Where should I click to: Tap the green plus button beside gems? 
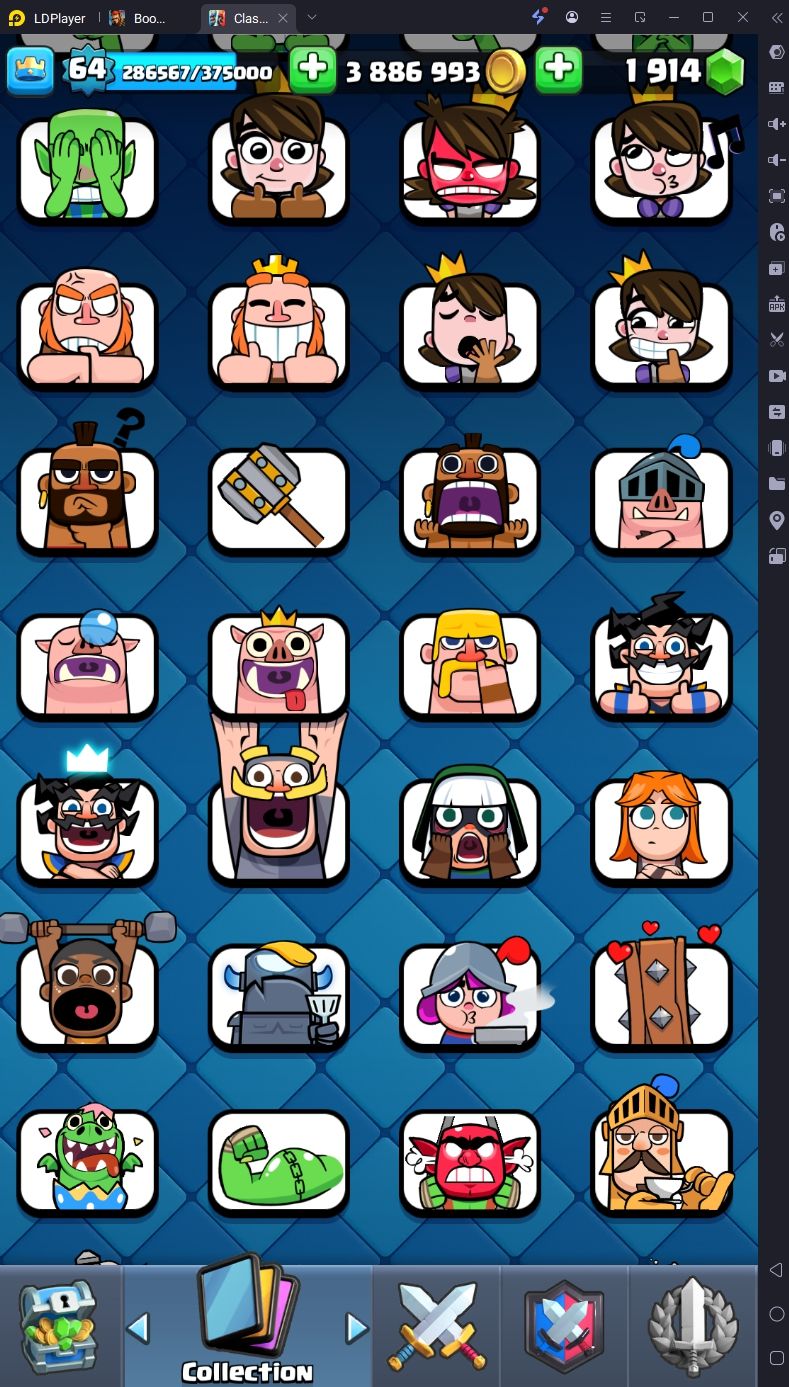tap(559, 69)
